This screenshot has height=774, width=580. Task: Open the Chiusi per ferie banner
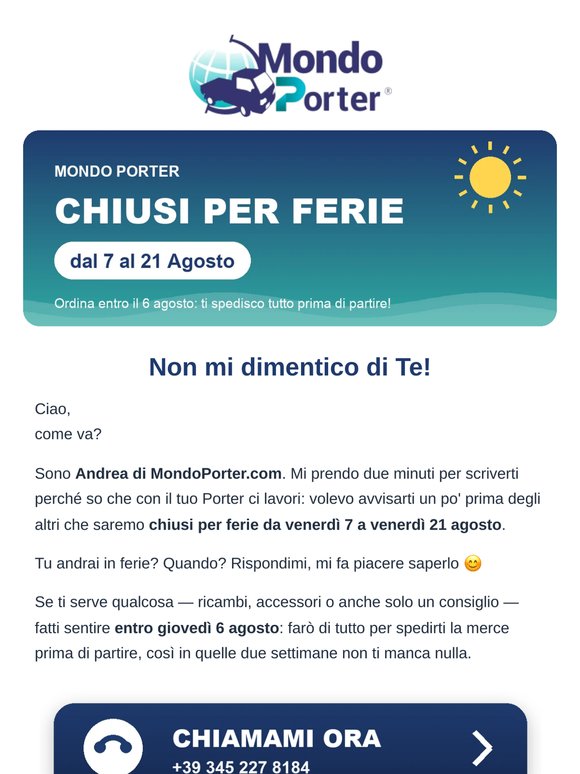[290, 228]
